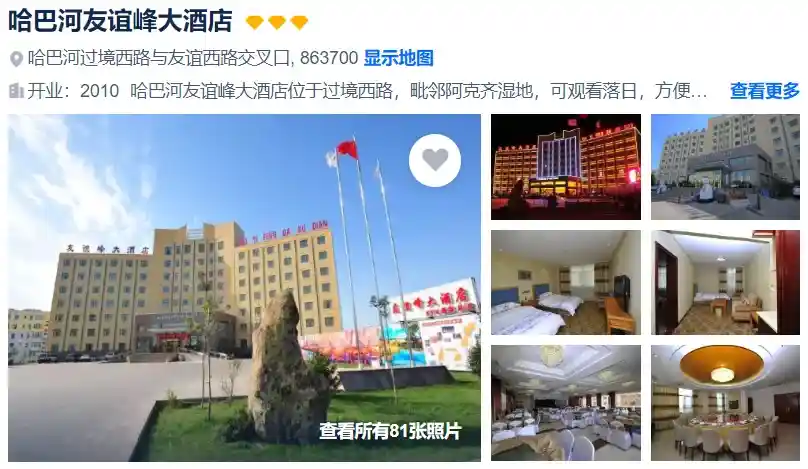808x469 pixels.
Task: Save hotel with the heart icon
Action: 435,160
